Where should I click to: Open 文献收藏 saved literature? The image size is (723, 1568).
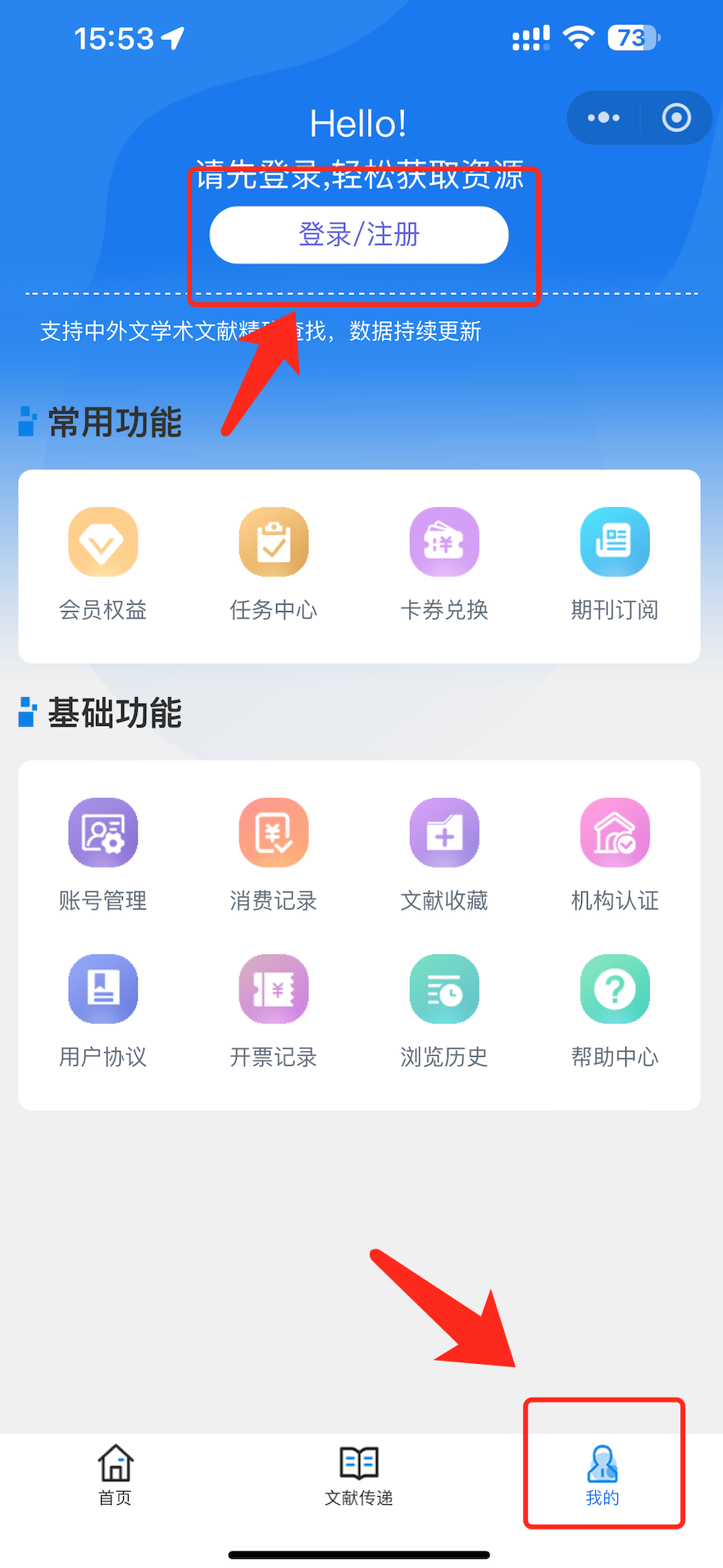444,854
